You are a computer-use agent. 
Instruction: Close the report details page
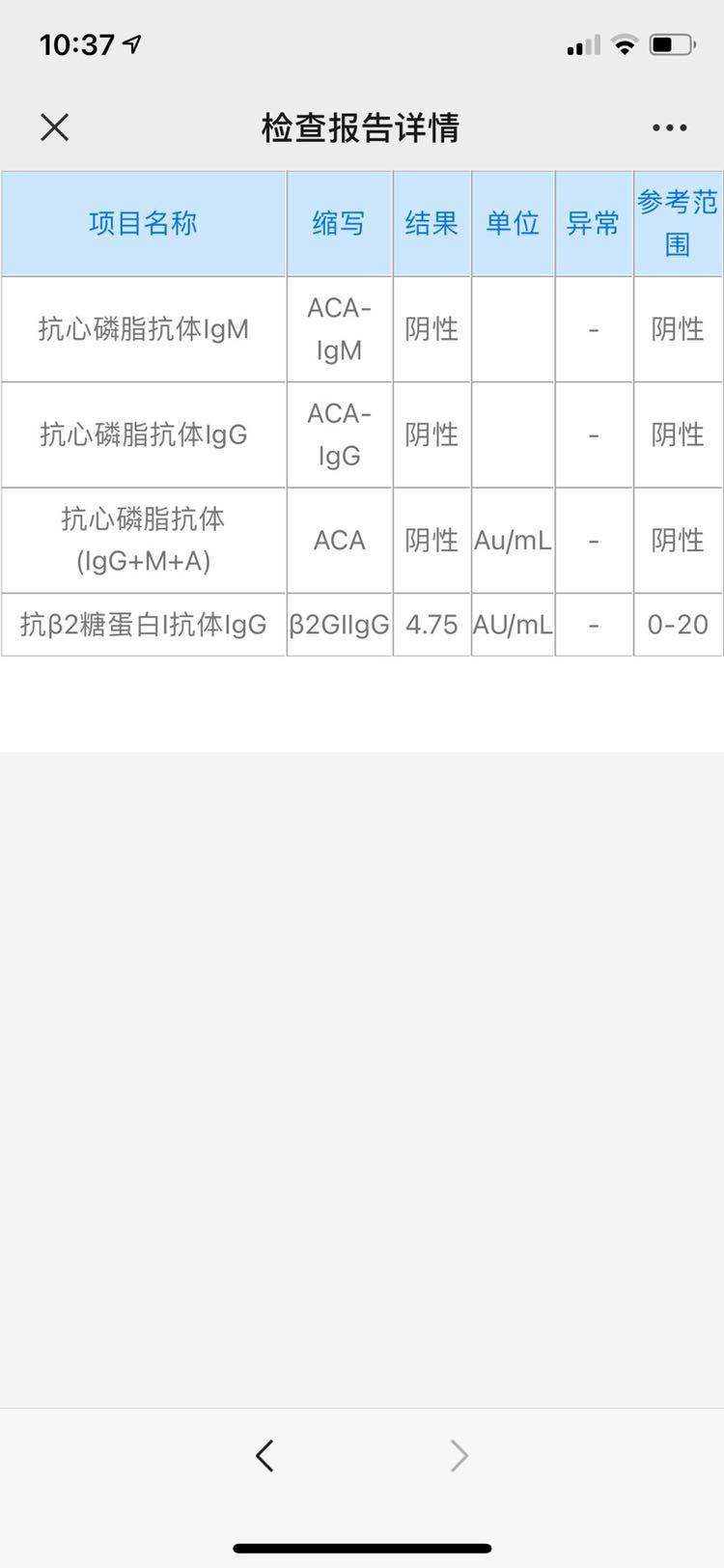55,126
